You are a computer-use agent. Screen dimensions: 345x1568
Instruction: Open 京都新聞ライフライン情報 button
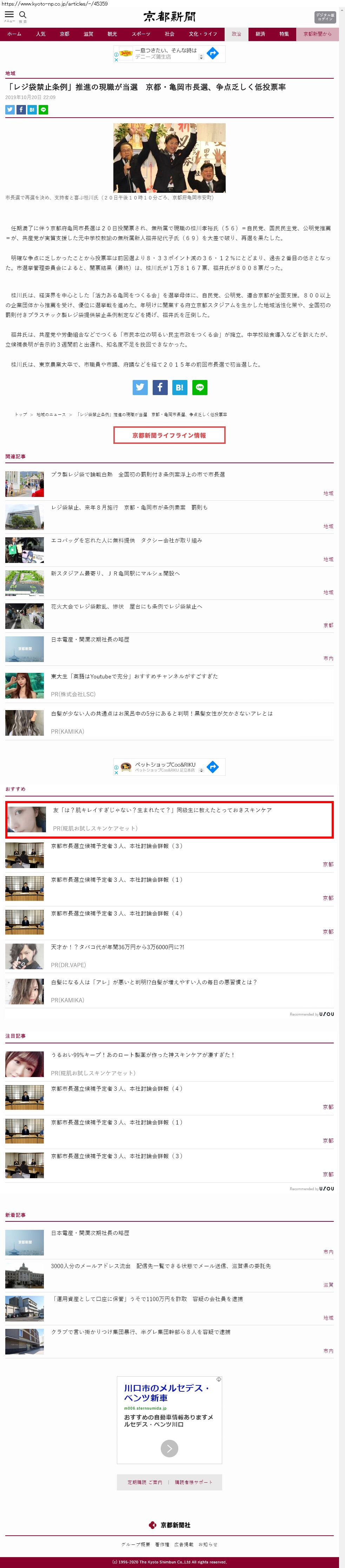point(169,435)
